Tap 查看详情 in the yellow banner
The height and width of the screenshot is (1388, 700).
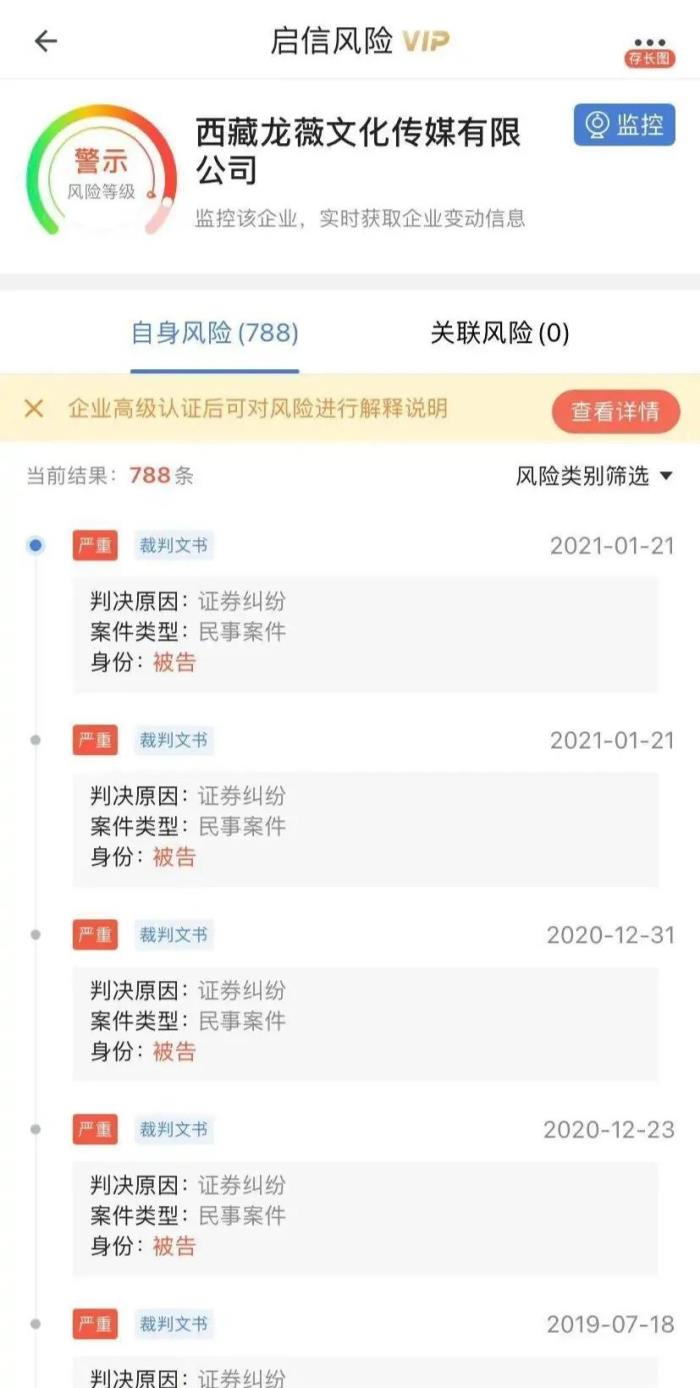point(615,411)
